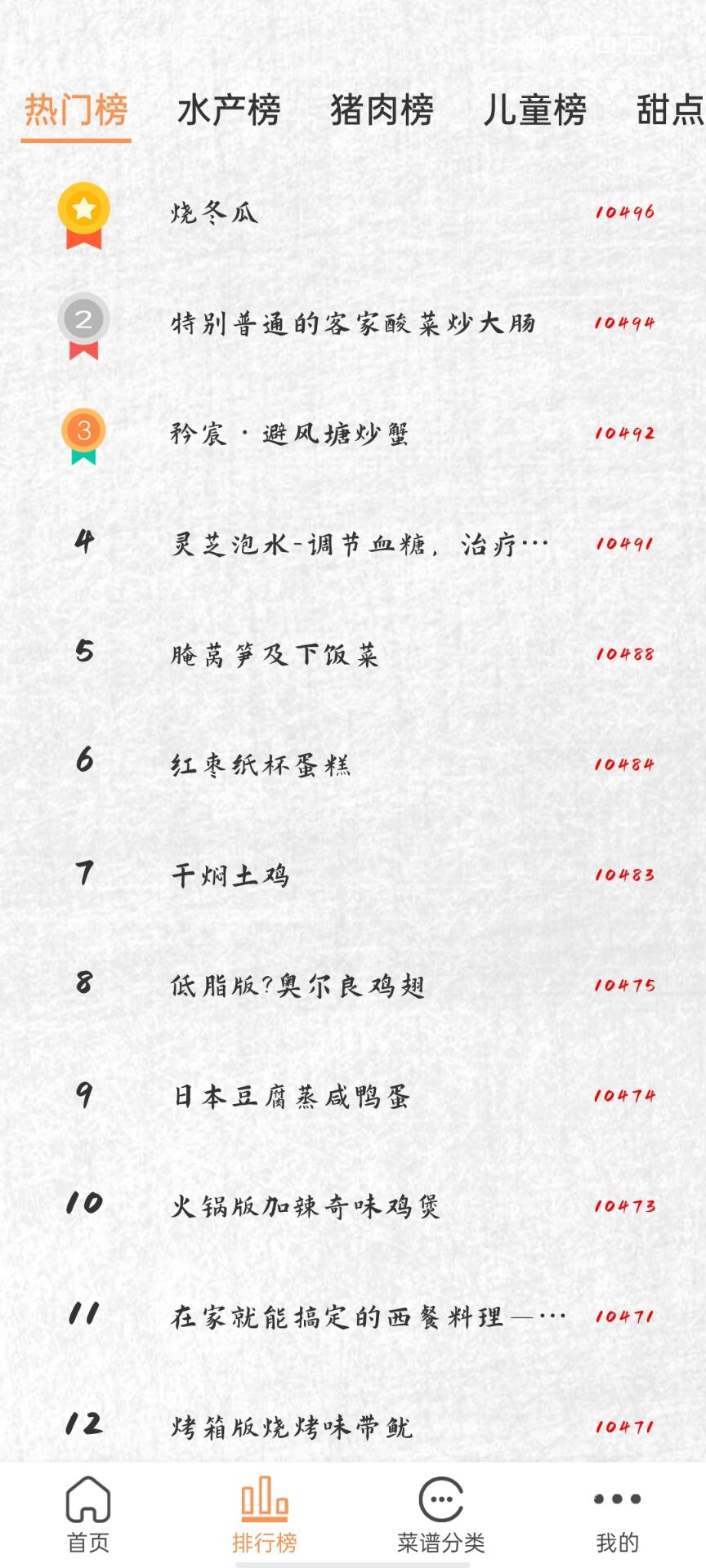This screenshot has height=1568, width=706.
Task: Open 矜宸·避风塘炒蟹 recipe
Action: pyautogui.click(x=289, y=434)
